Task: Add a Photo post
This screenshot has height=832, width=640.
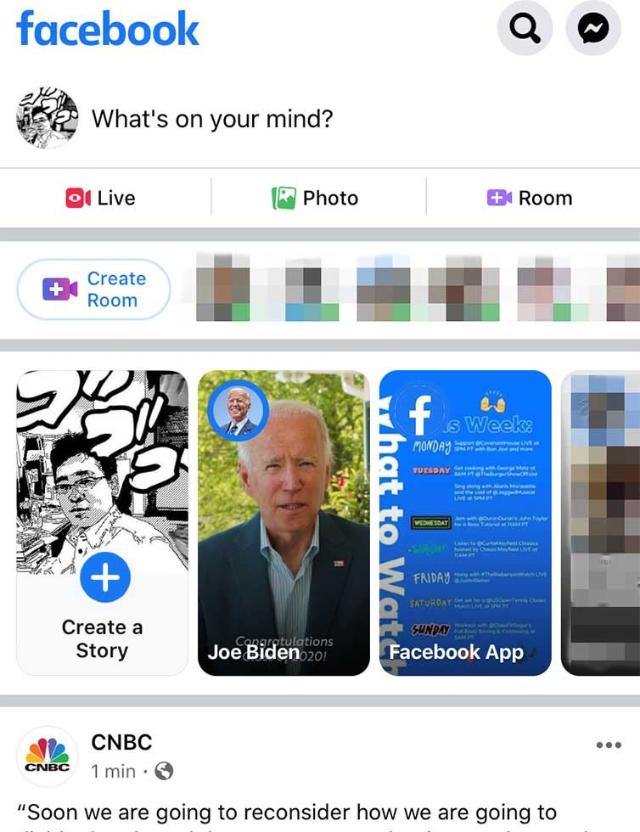Action: (315, 198)
